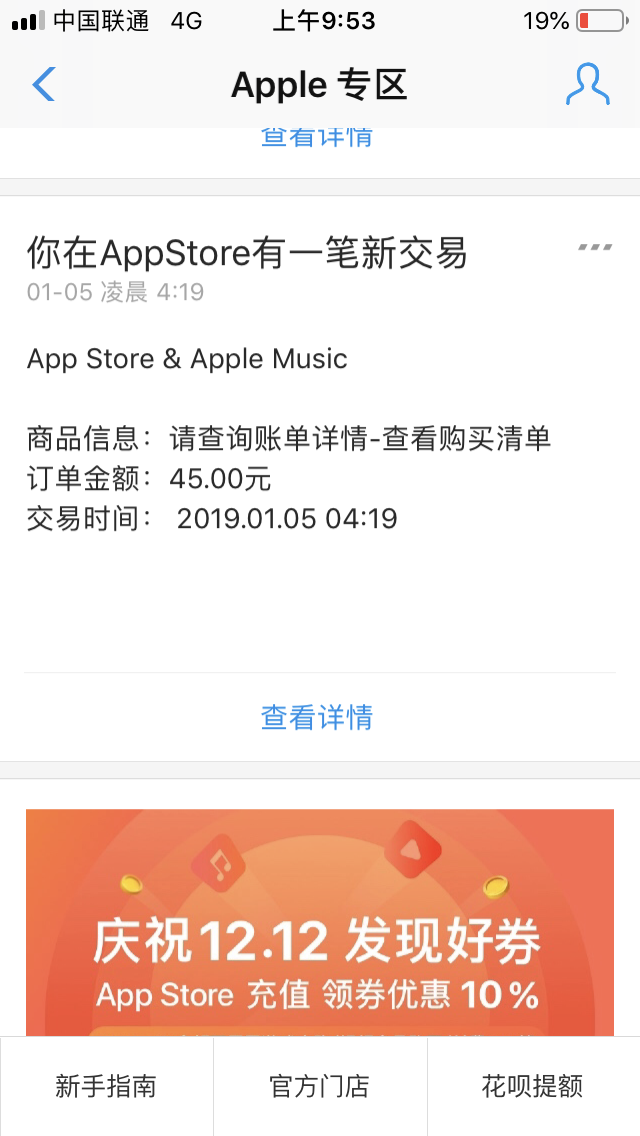Tap 查看详情 under the 45.00元 transaction
The height and width of the screenshot is (1136, 640).
point(317,717)
